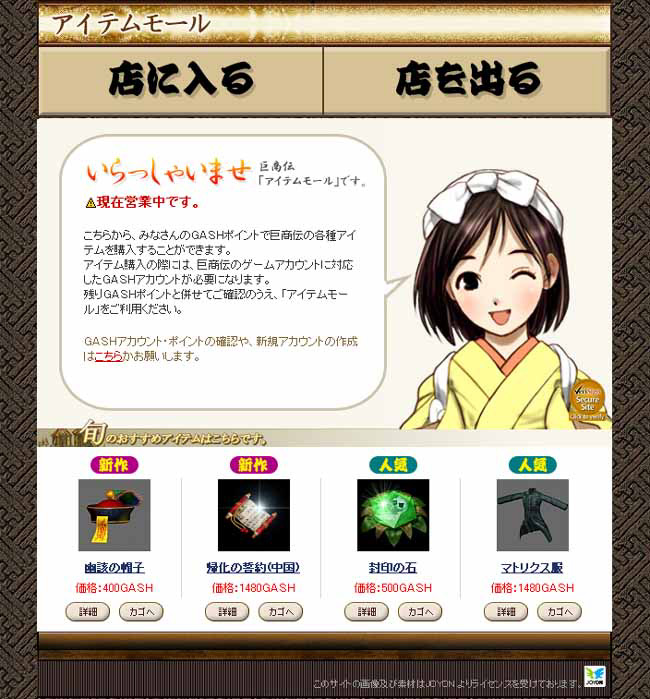Open the 幽談の帽子 item link
650x699 pixels.
114,568
